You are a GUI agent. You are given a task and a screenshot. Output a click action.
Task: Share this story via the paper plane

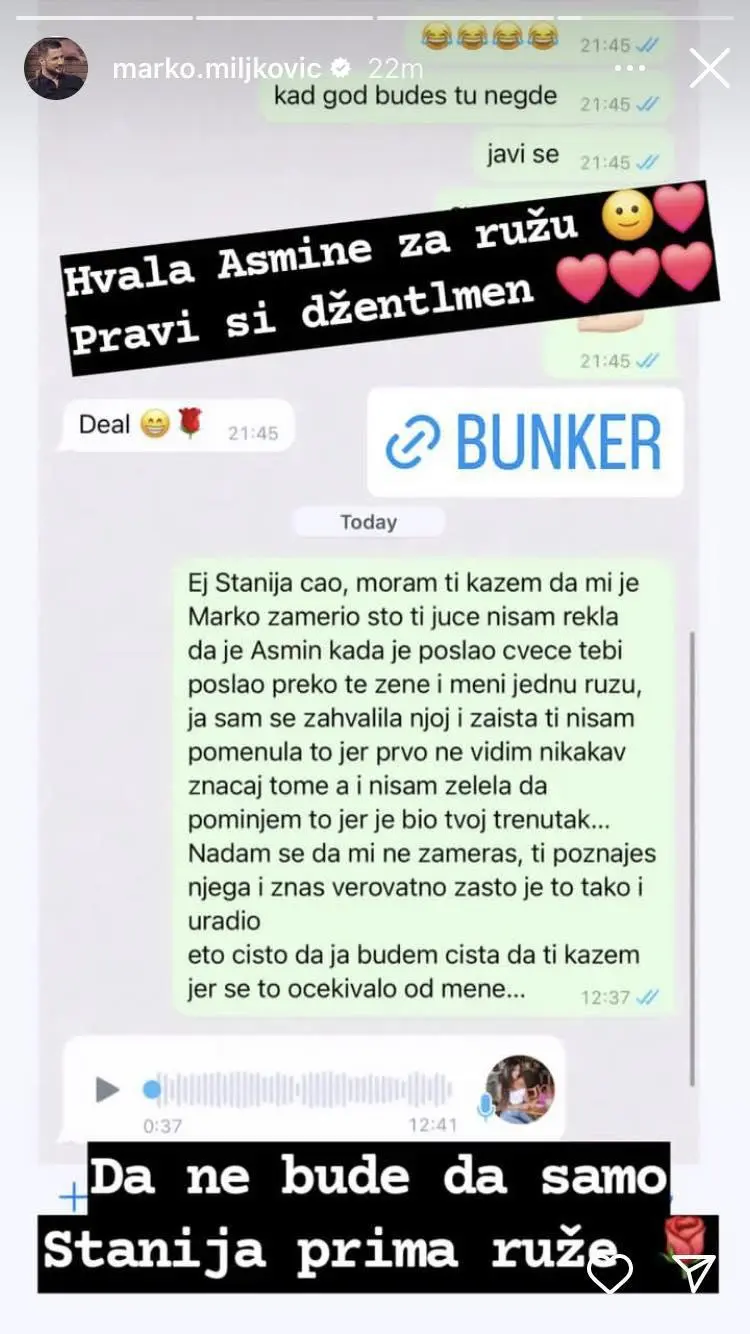coord(693,1273)
